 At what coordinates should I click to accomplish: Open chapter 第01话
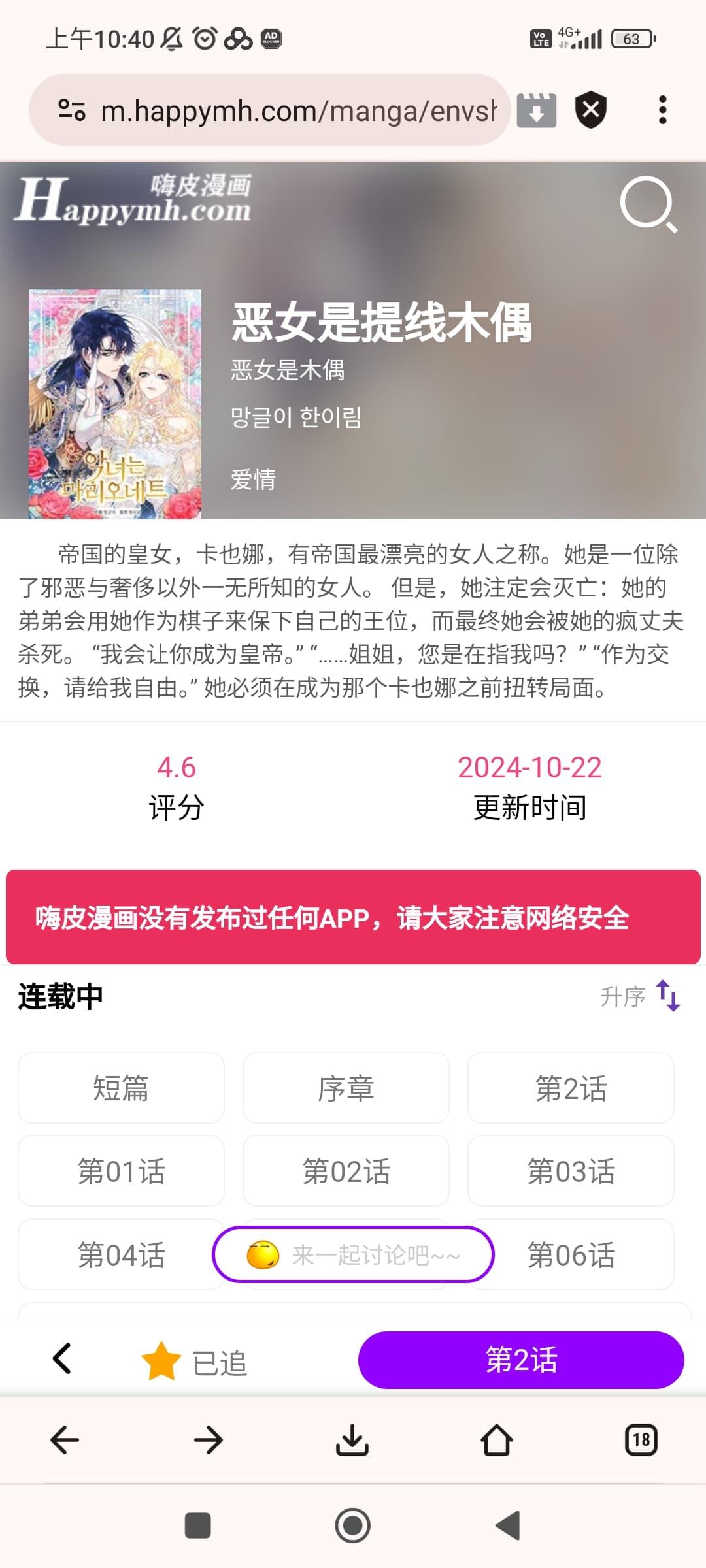coord(121,1171)
